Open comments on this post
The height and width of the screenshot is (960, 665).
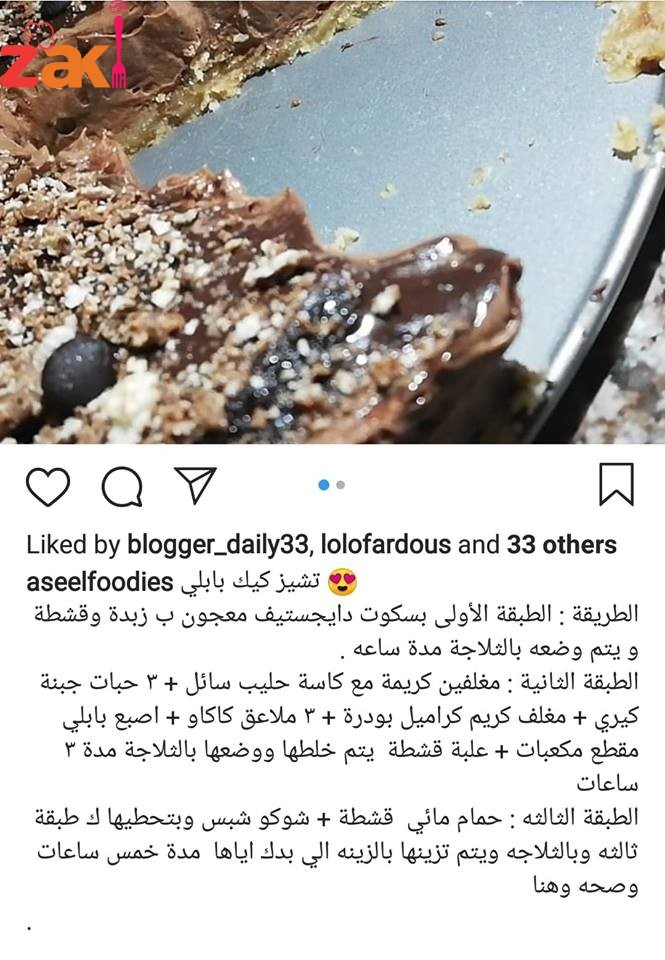122,486
